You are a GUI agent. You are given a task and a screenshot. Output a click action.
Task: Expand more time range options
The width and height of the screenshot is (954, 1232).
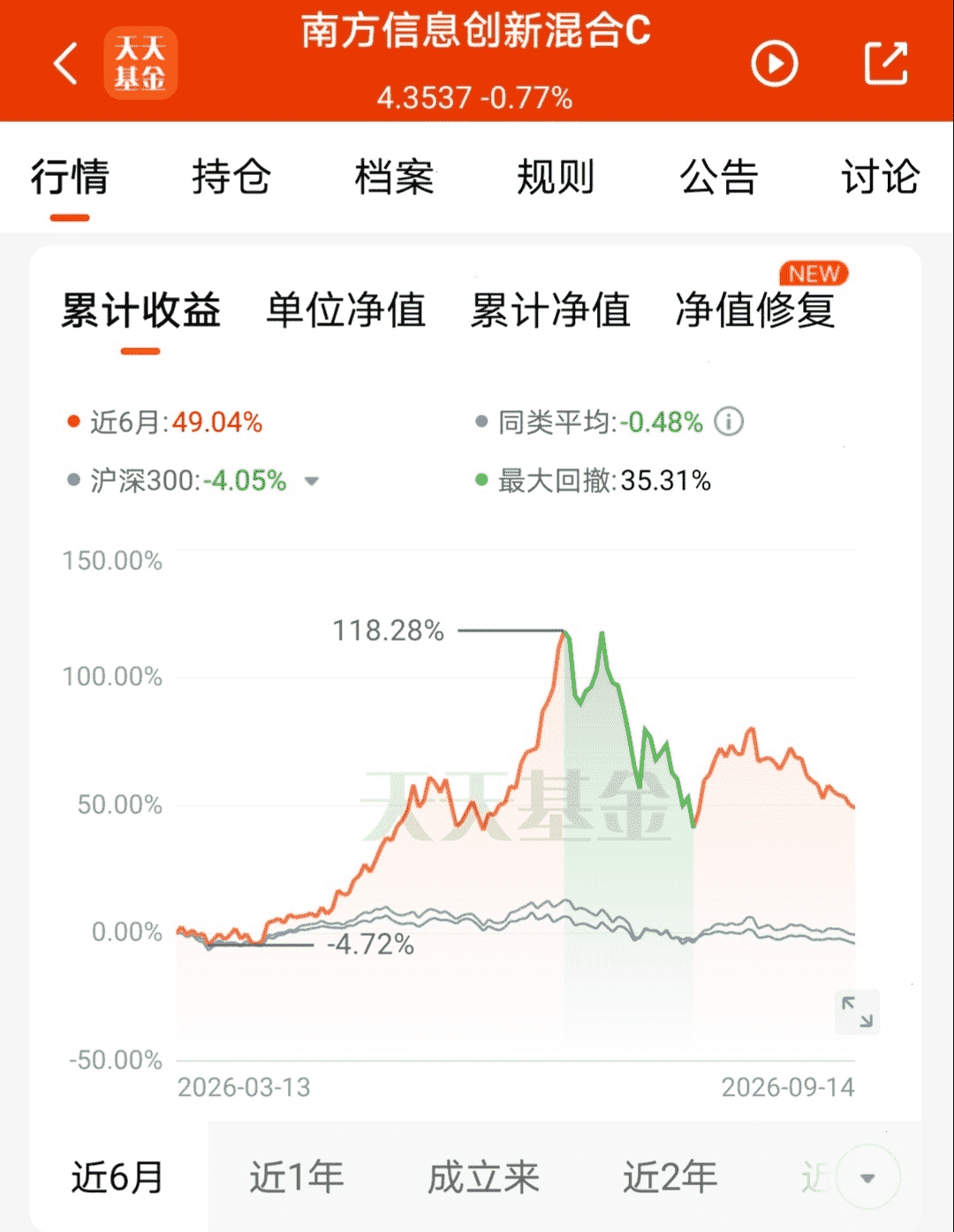coord(867,1177)
